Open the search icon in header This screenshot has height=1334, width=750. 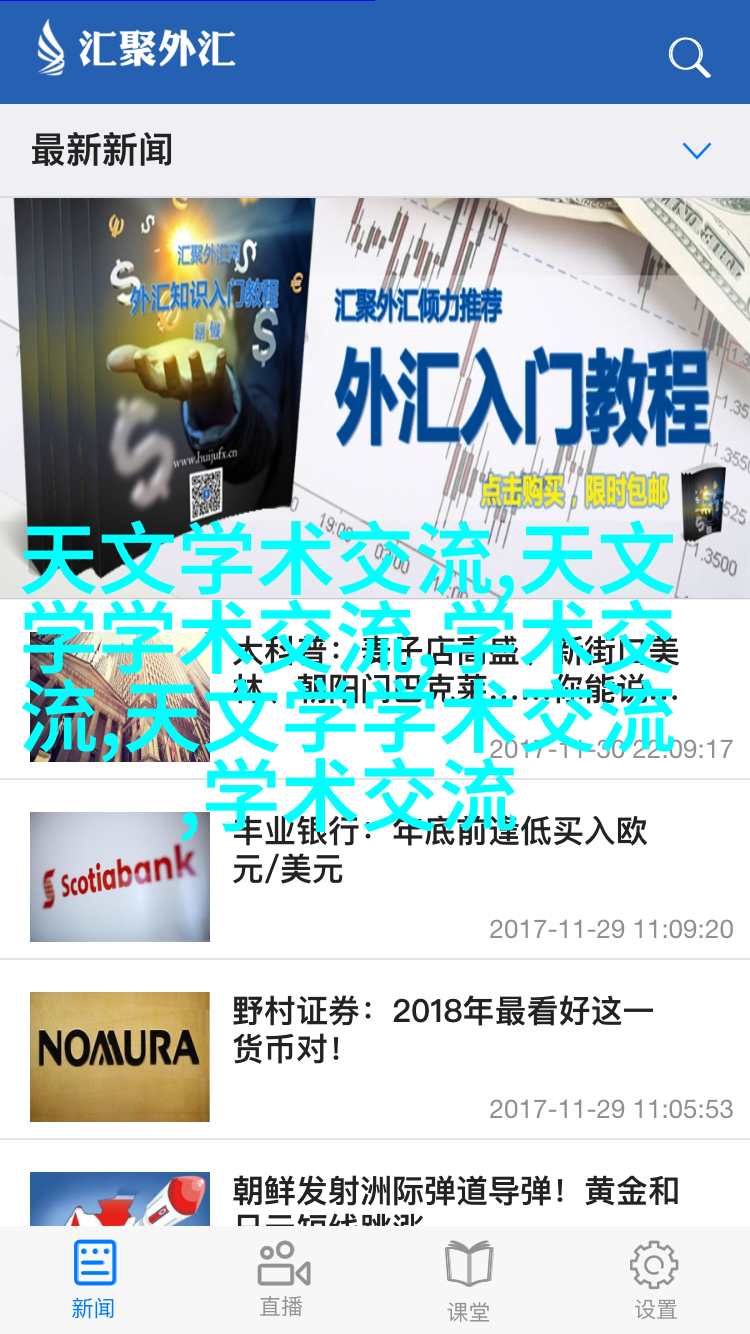point(689,57)
